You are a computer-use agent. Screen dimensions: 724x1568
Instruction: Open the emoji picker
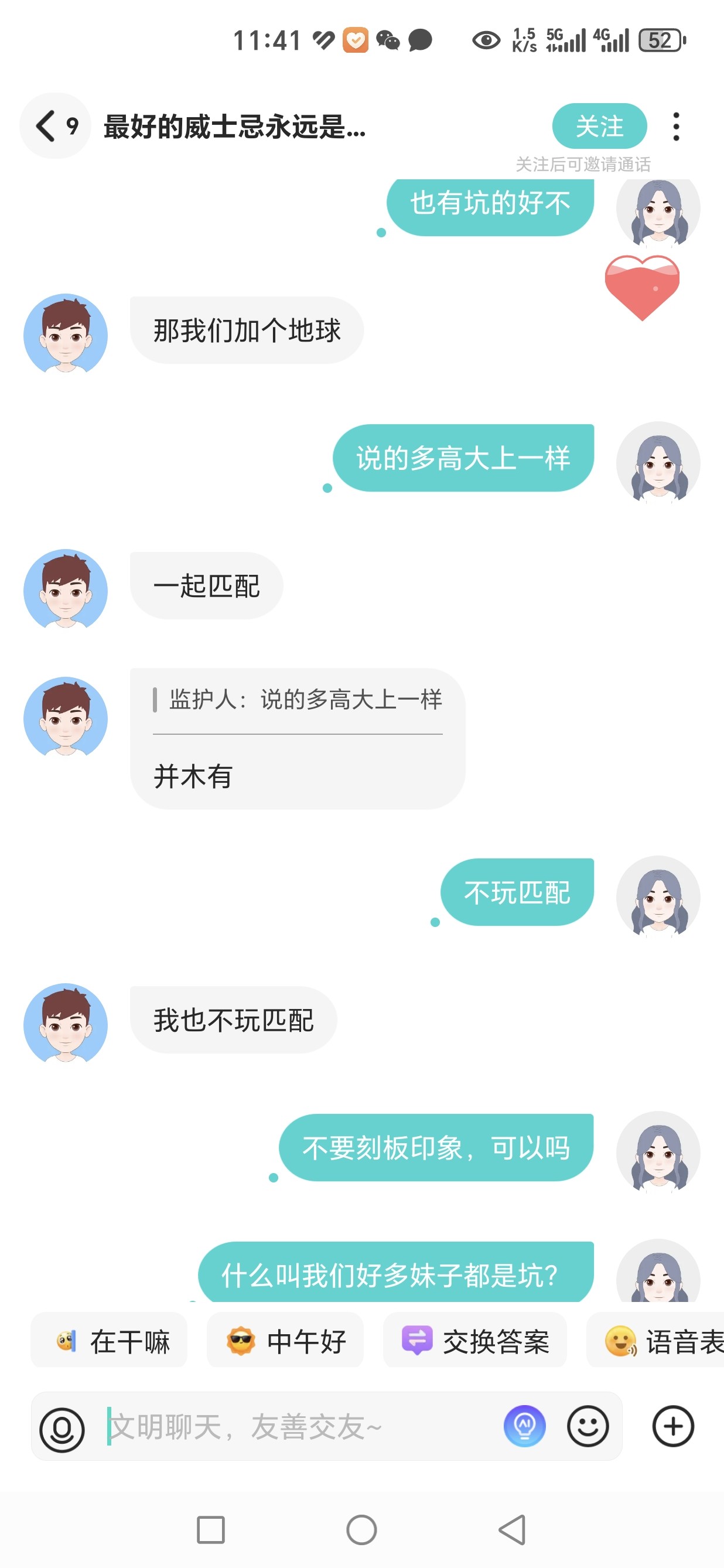coord(588,1426)
